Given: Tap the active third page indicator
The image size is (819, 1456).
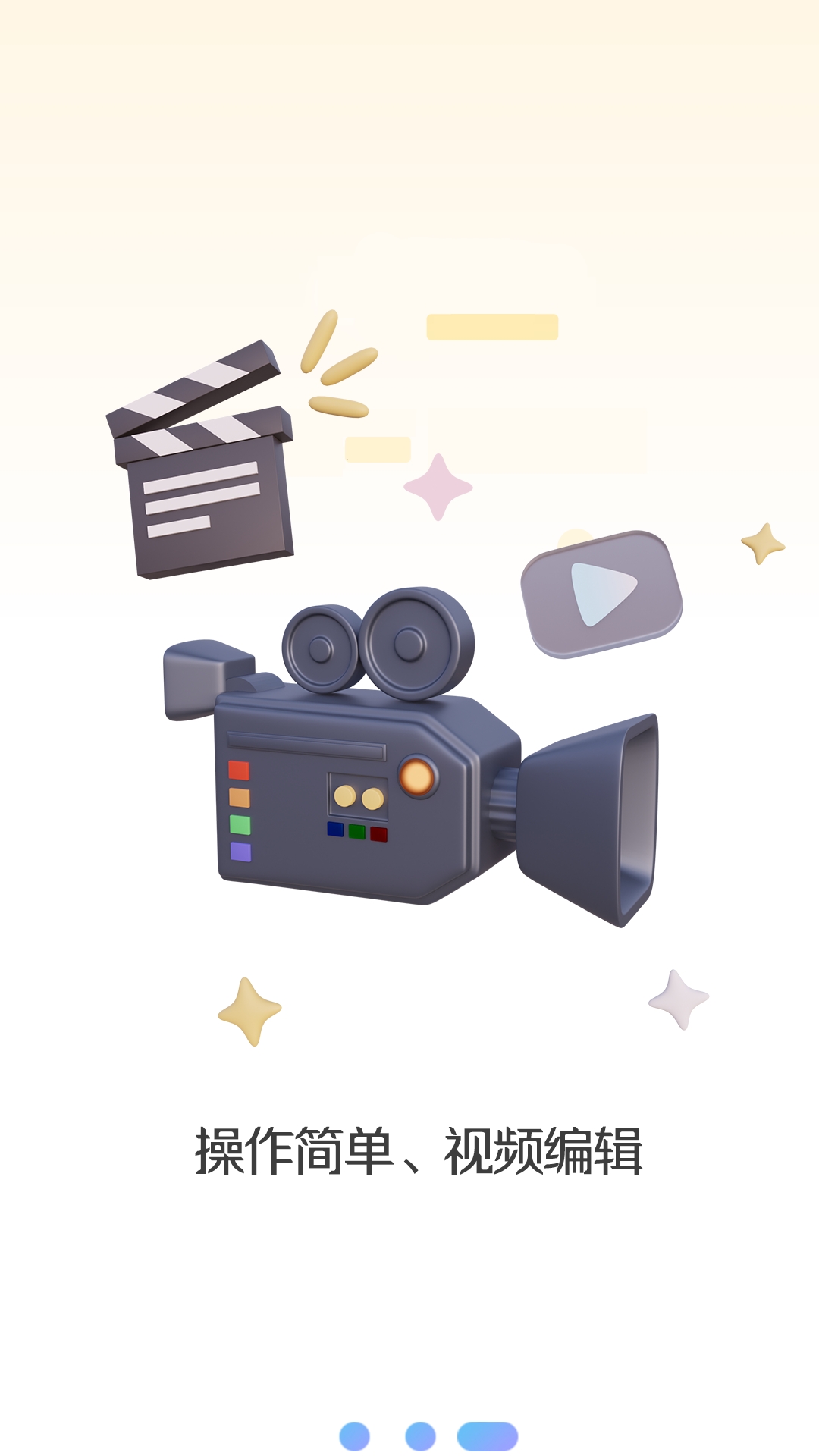Looking at the screenshot, I should pyautogui.click(x=488, y=1436).
